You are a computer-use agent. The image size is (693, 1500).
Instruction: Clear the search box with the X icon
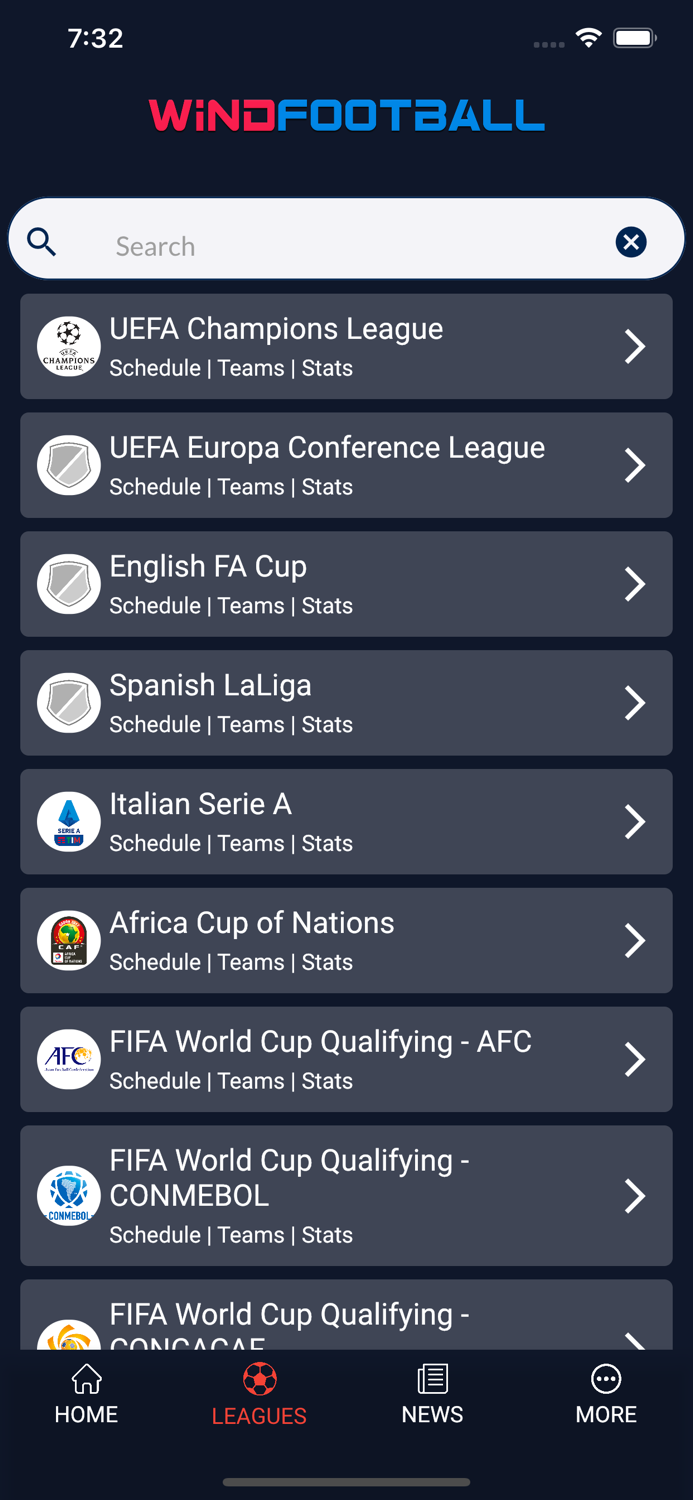[630, 242]
